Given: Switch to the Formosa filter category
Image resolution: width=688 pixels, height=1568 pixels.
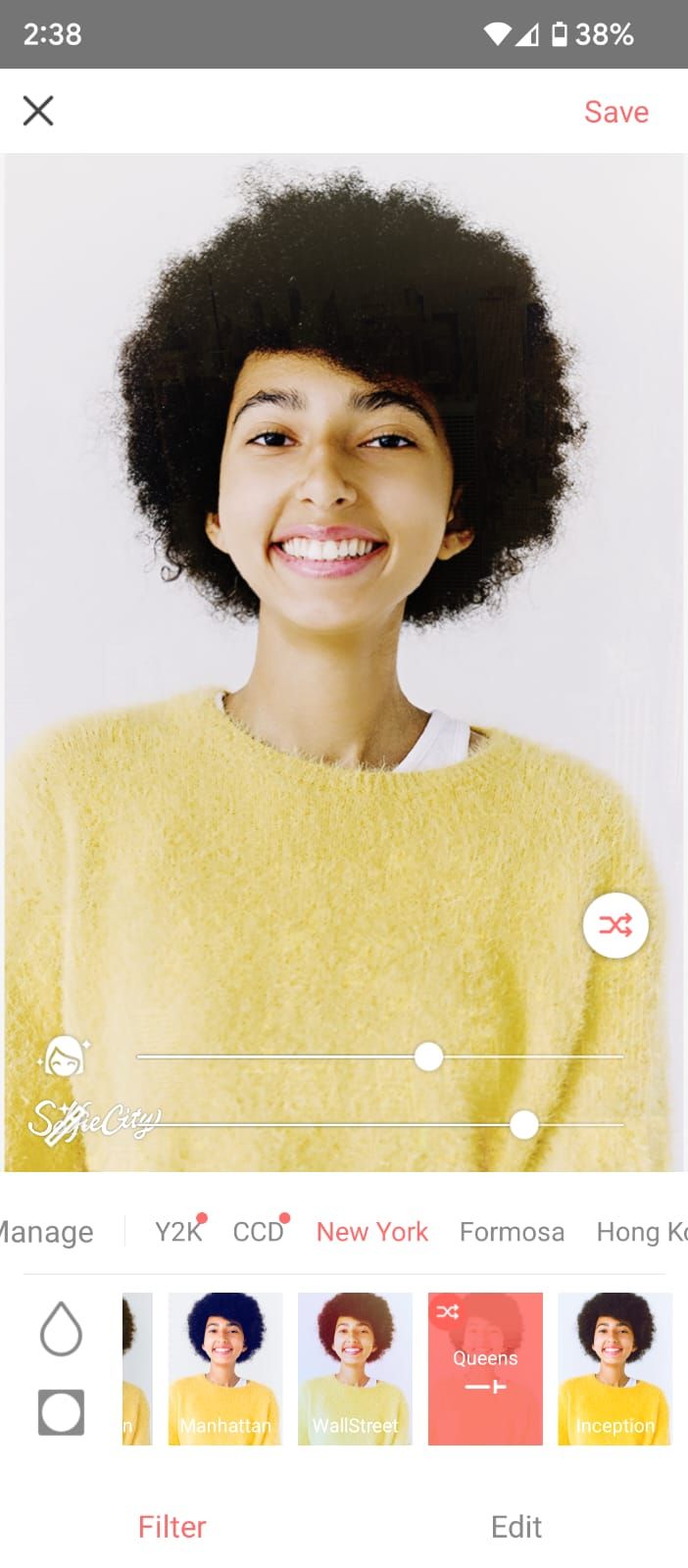Looking at the screenshot, I should 512,1232.
